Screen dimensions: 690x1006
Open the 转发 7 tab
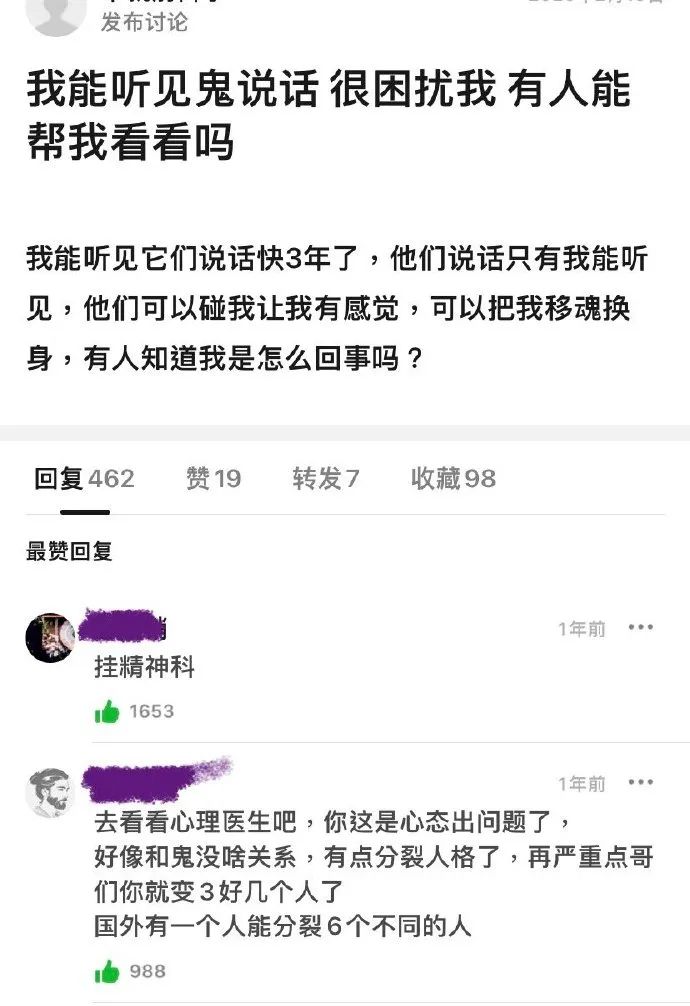pos(326,479)
